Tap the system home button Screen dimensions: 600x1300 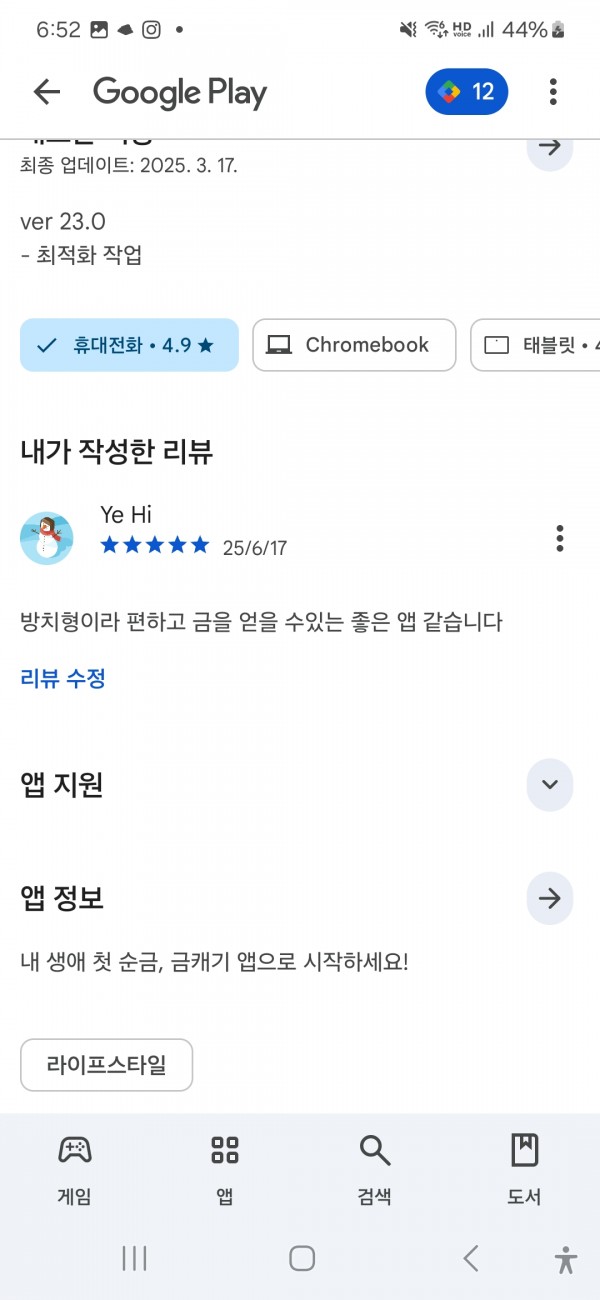pyautogui.click(x=302, y=1259)
